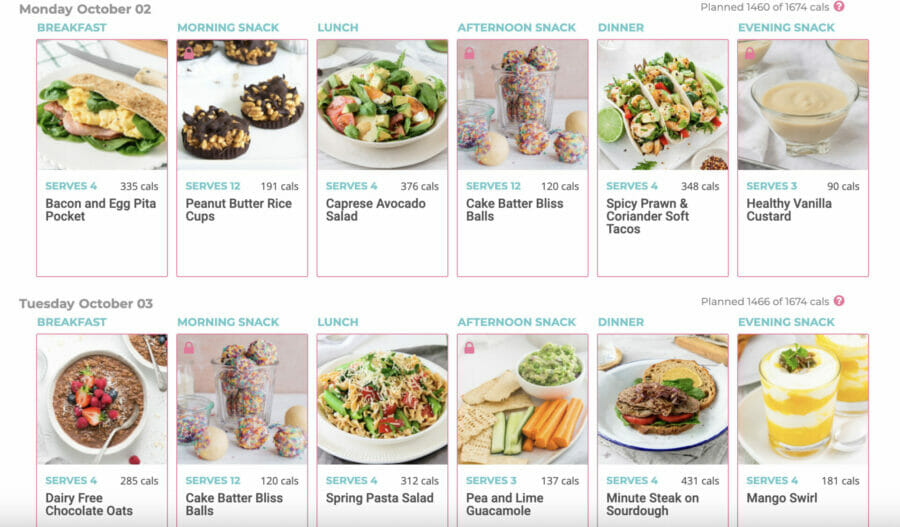This screenshot has width=900, height=527.
Task: Tap the help icon beside Tuesday's planned calories
Action: (839, 301)
